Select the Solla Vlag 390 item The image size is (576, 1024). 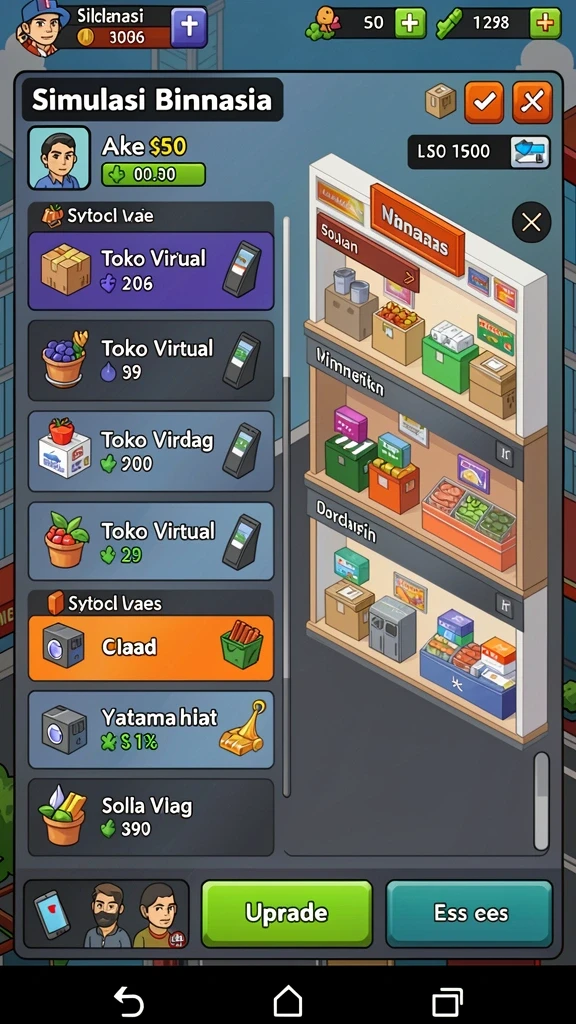coord(151,818)
